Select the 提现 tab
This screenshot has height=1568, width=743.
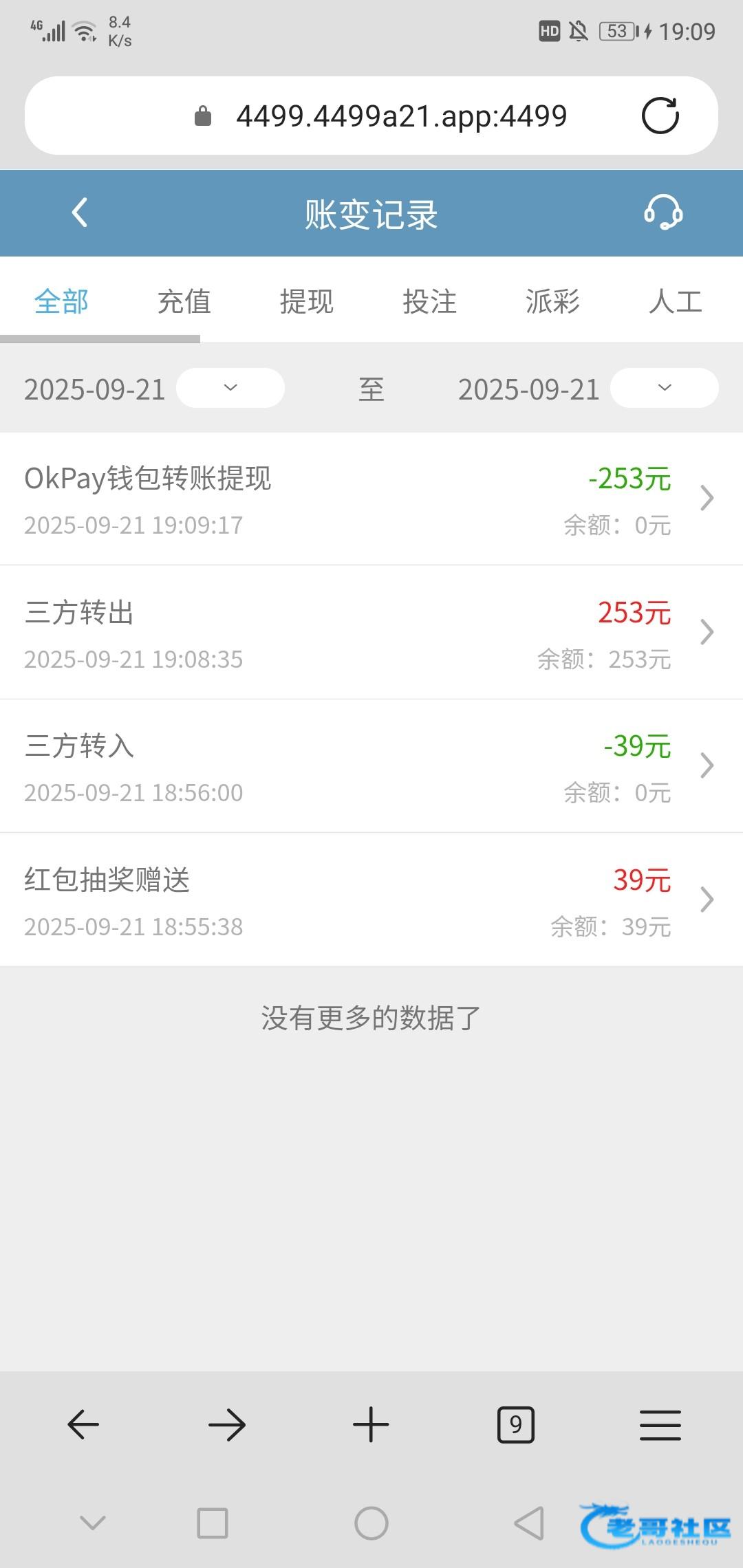pos(307,302)
